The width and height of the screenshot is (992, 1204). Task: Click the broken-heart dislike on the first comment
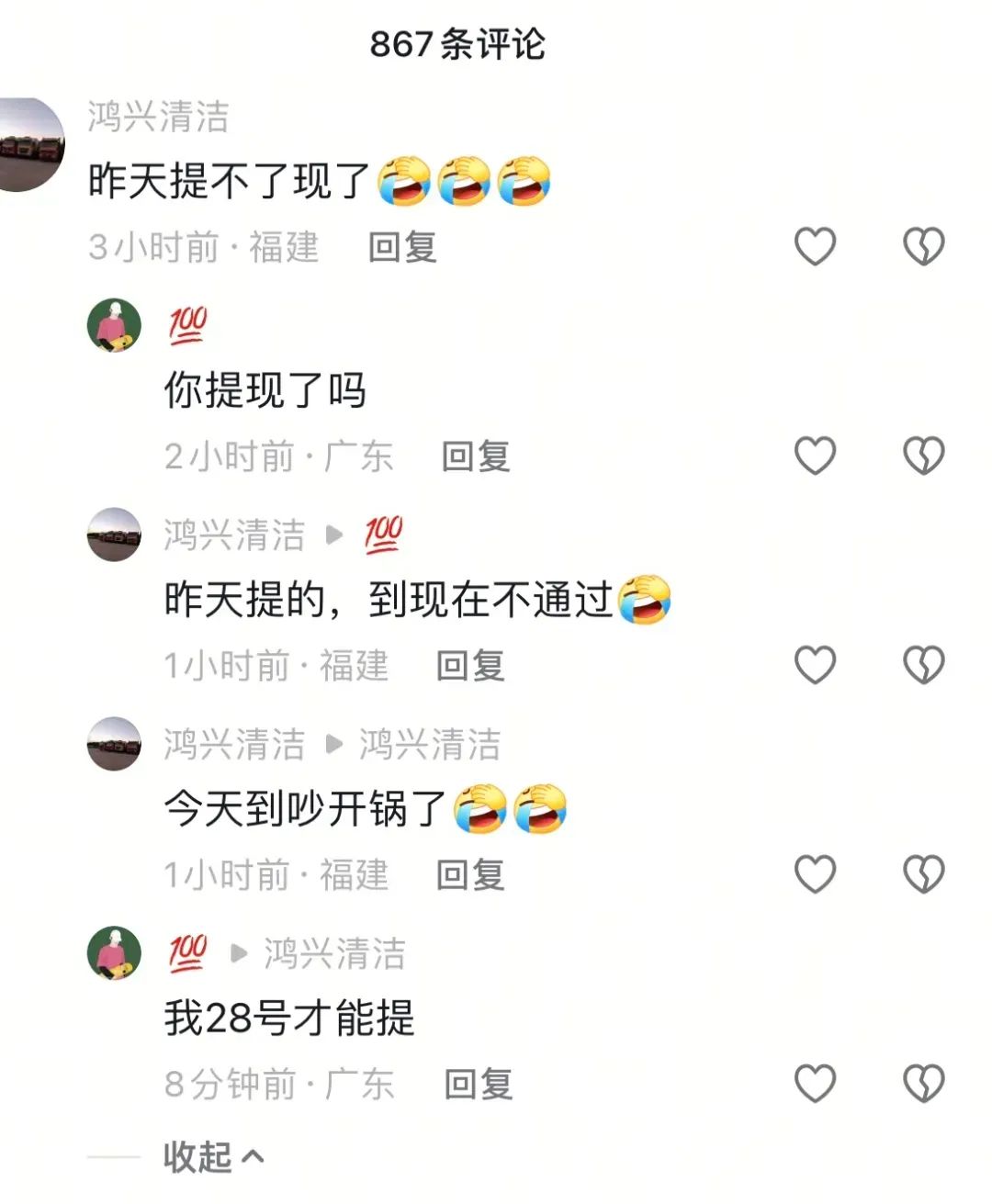(x=924, y=246)
